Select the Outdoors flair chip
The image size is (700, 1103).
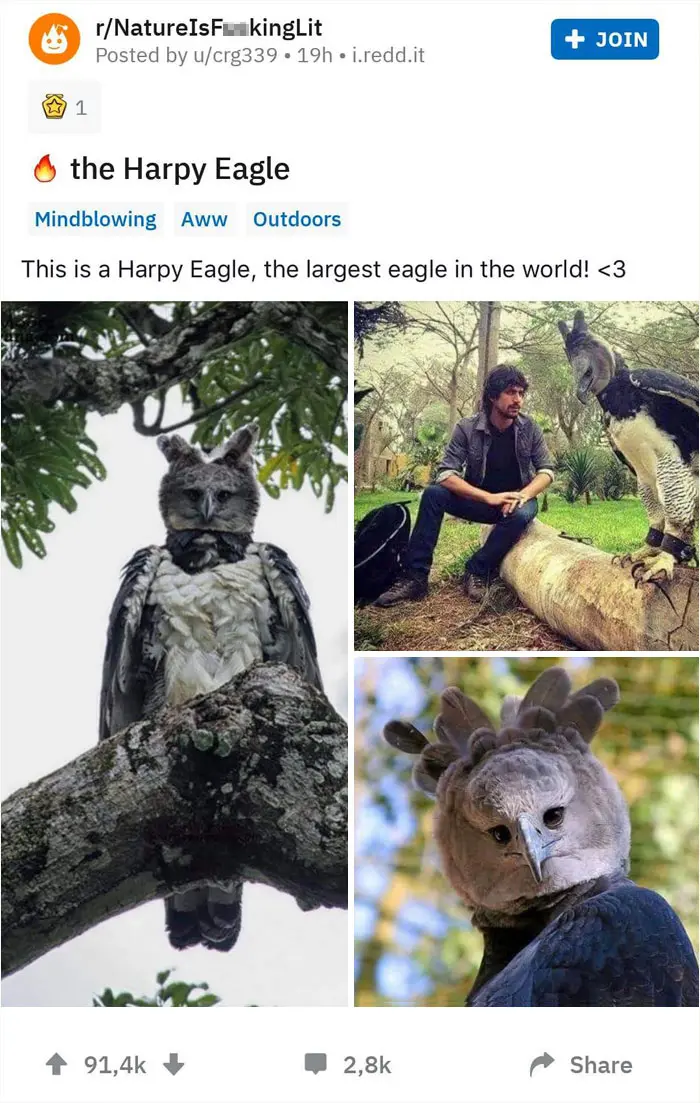point(297,219)
